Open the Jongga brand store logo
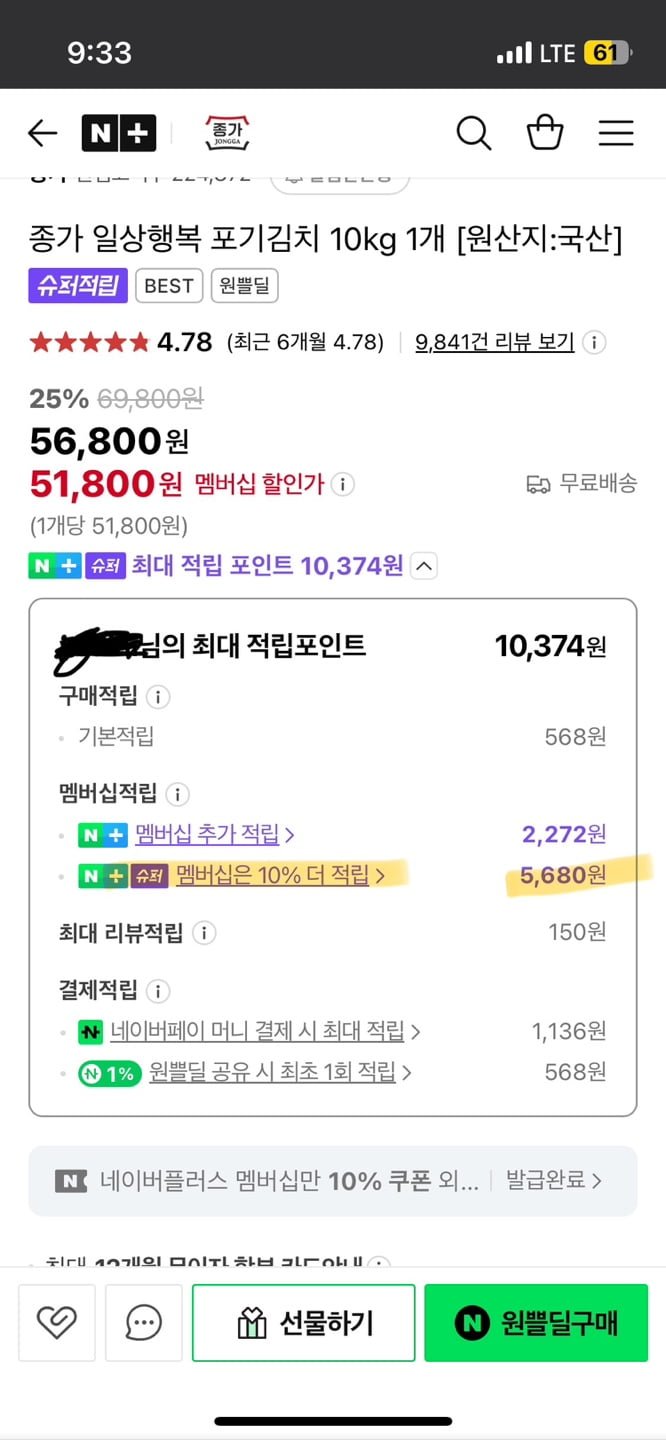 (227, 133)
